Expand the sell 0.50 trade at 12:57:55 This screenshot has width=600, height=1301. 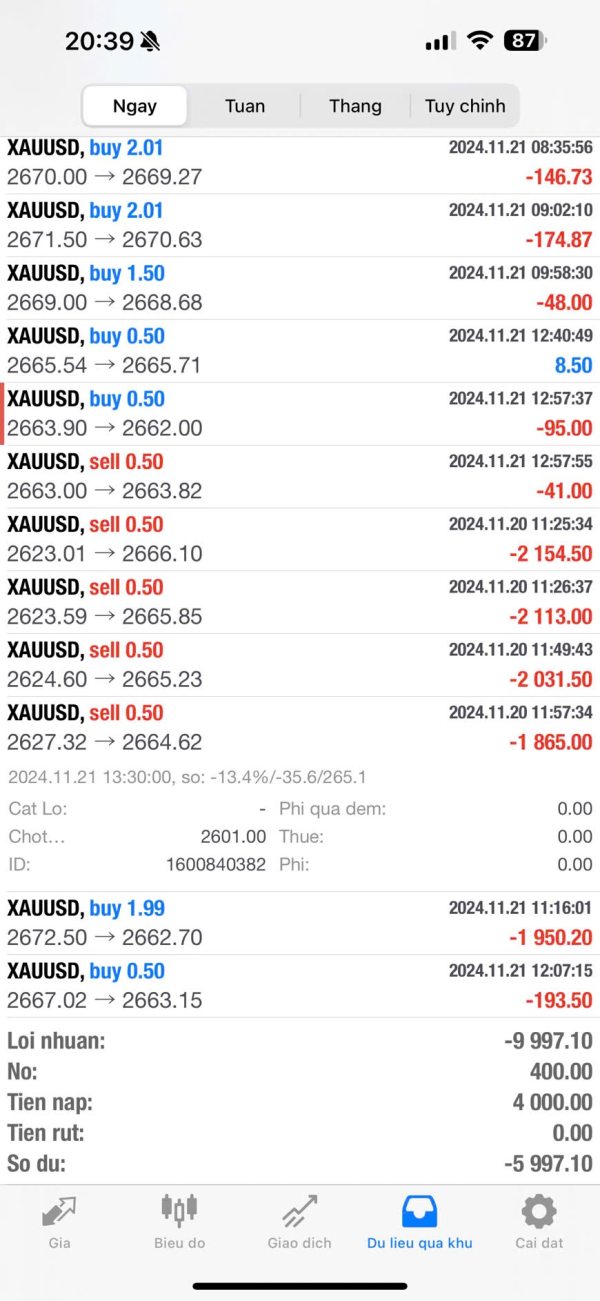coord(300,477)
